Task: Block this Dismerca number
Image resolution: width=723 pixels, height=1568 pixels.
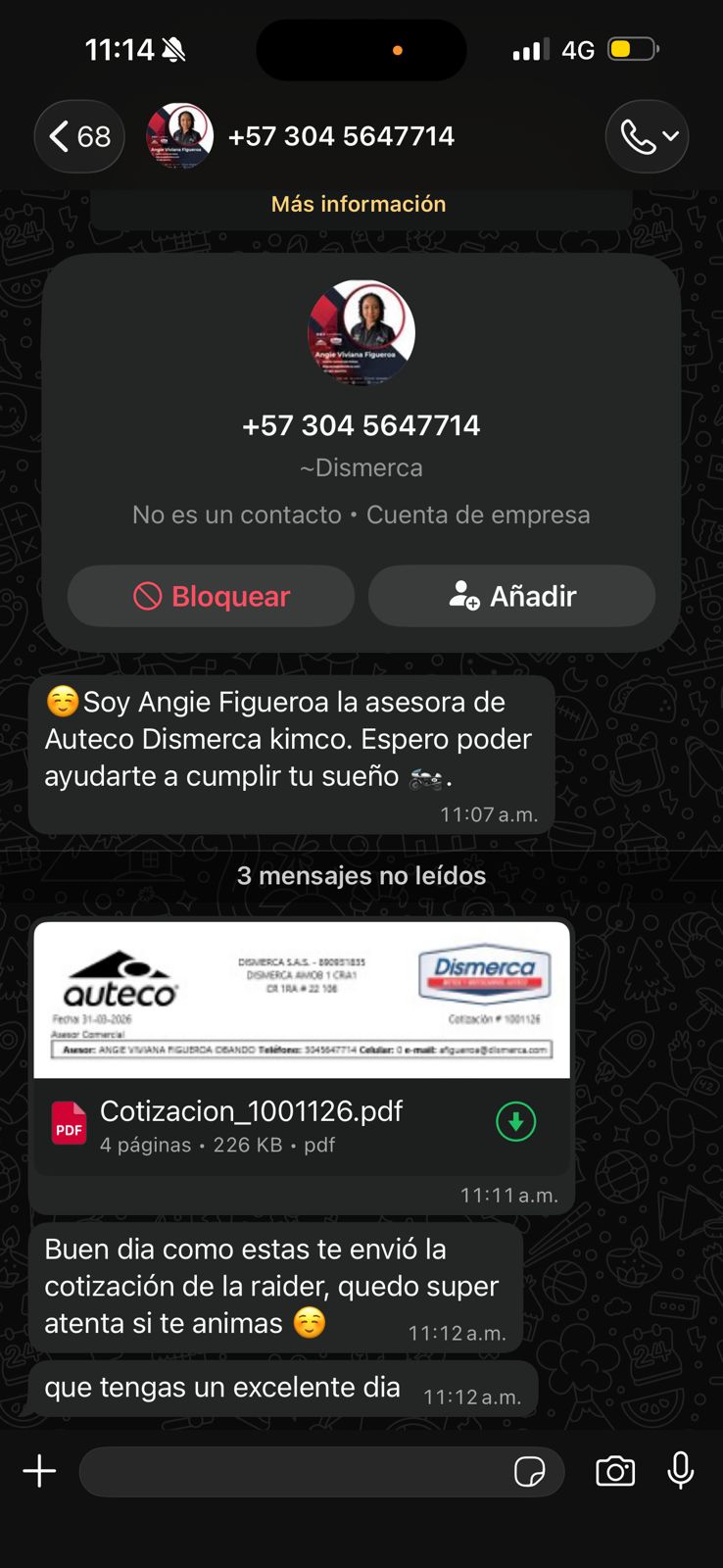Action: (211, 596)
